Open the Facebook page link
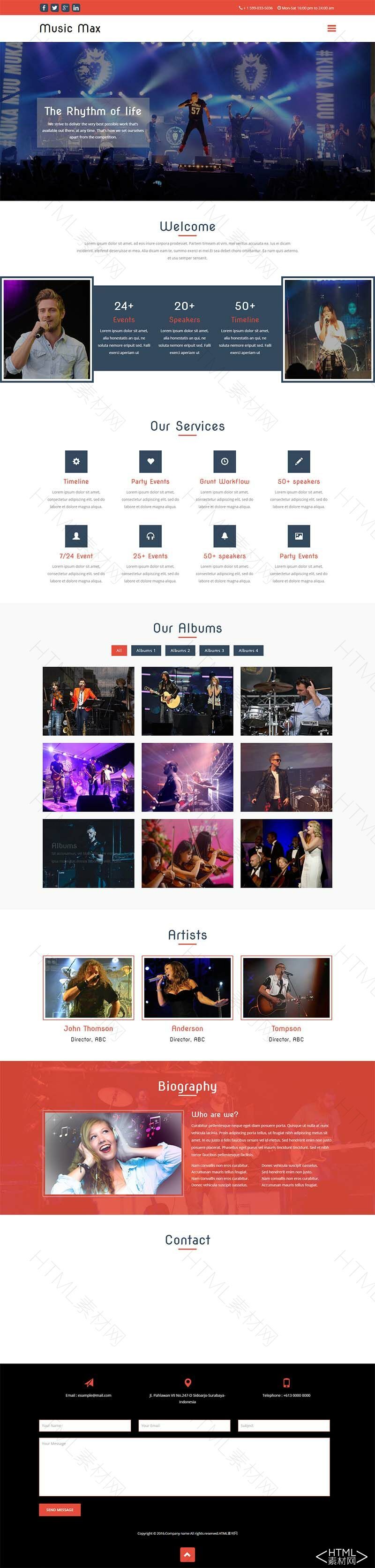The height and width of the screenshot is (1568, 375). pyautogui.click(x=44, y=8)
